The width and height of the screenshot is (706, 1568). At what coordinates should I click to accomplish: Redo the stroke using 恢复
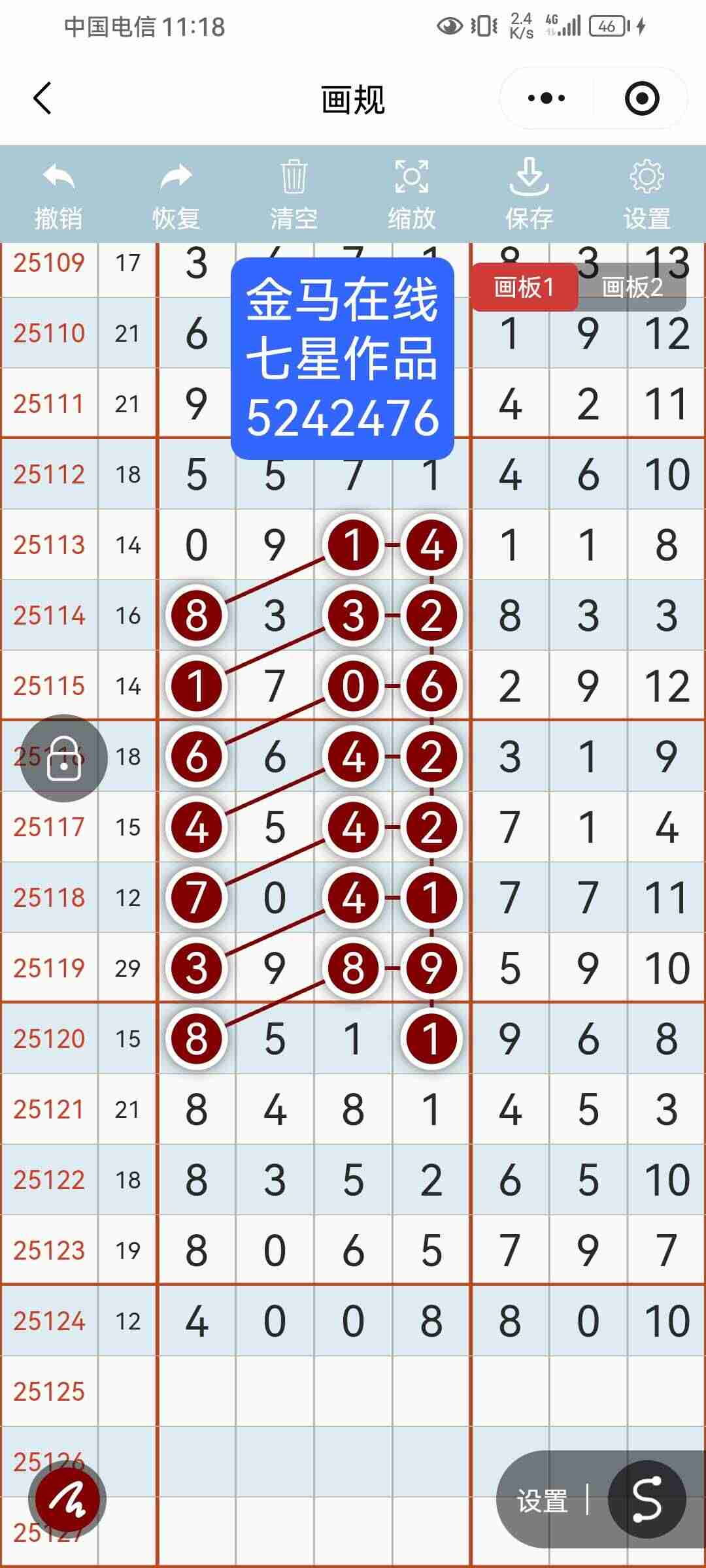tap(176, 195)
